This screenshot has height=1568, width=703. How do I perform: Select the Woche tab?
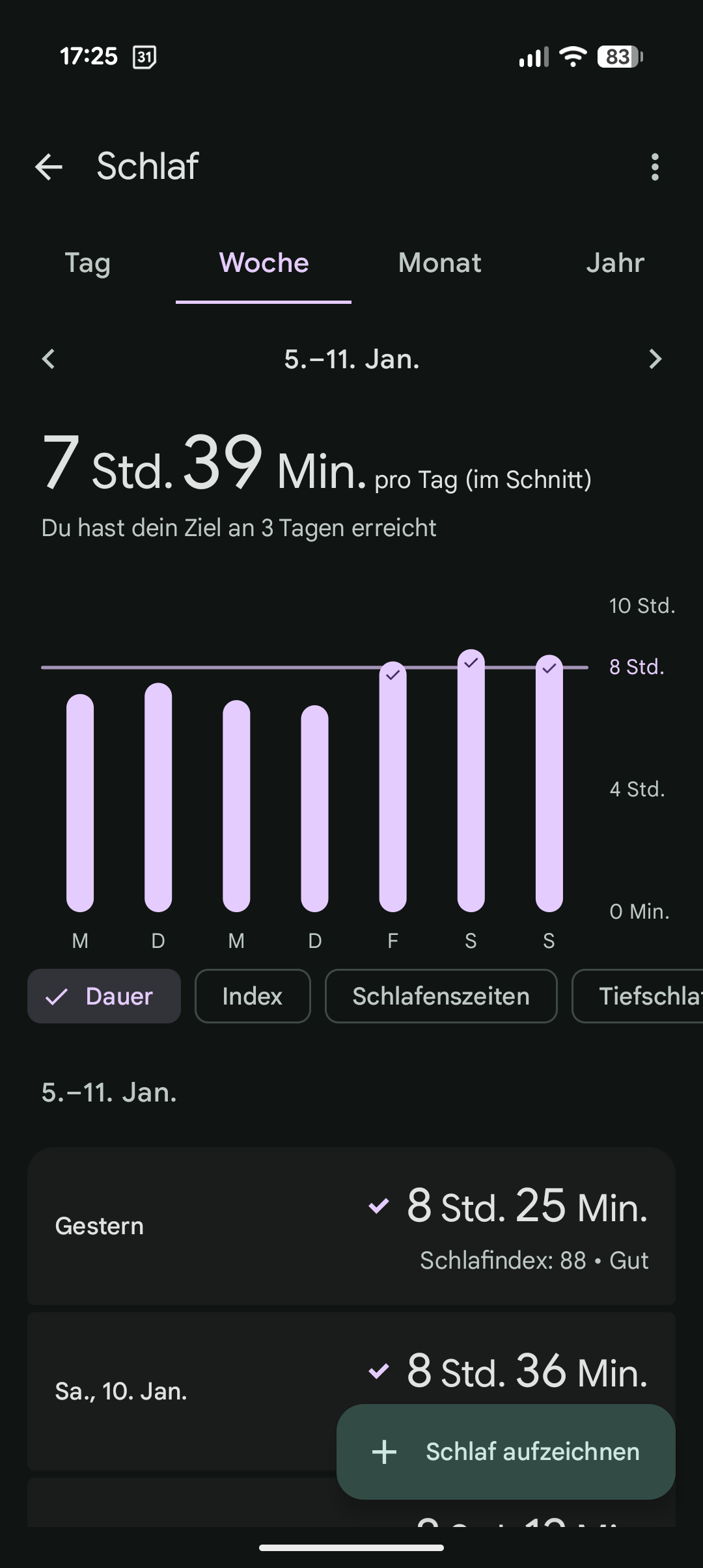264,264
